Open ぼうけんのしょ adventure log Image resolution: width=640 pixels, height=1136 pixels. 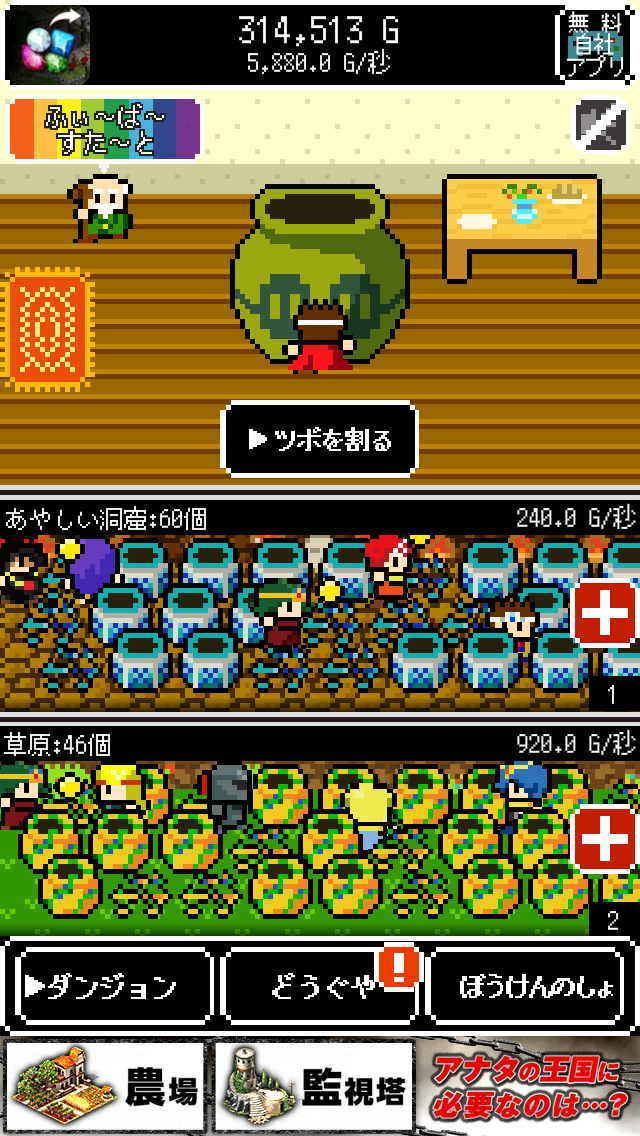coord(529,987)
